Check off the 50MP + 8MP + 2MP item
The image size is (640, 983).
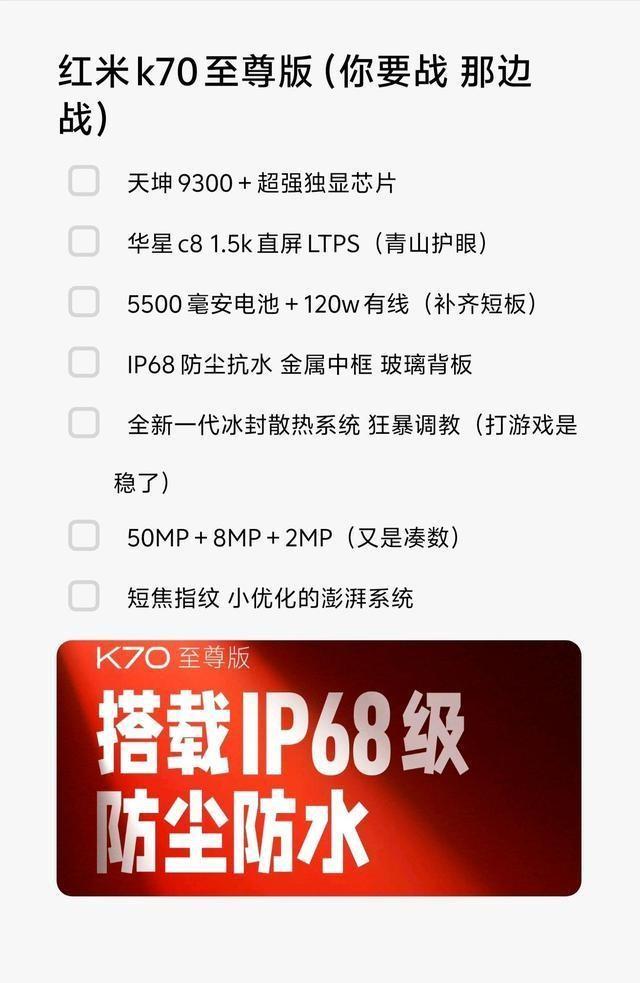tap(84, 536)
